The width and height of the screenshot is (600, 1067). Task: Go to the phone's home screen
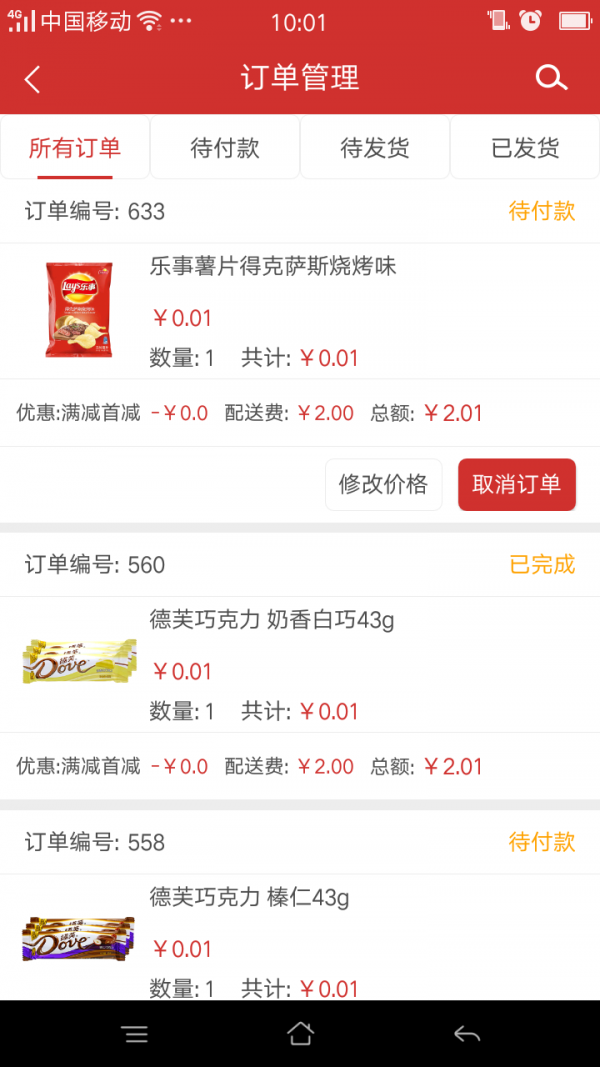300,1034
